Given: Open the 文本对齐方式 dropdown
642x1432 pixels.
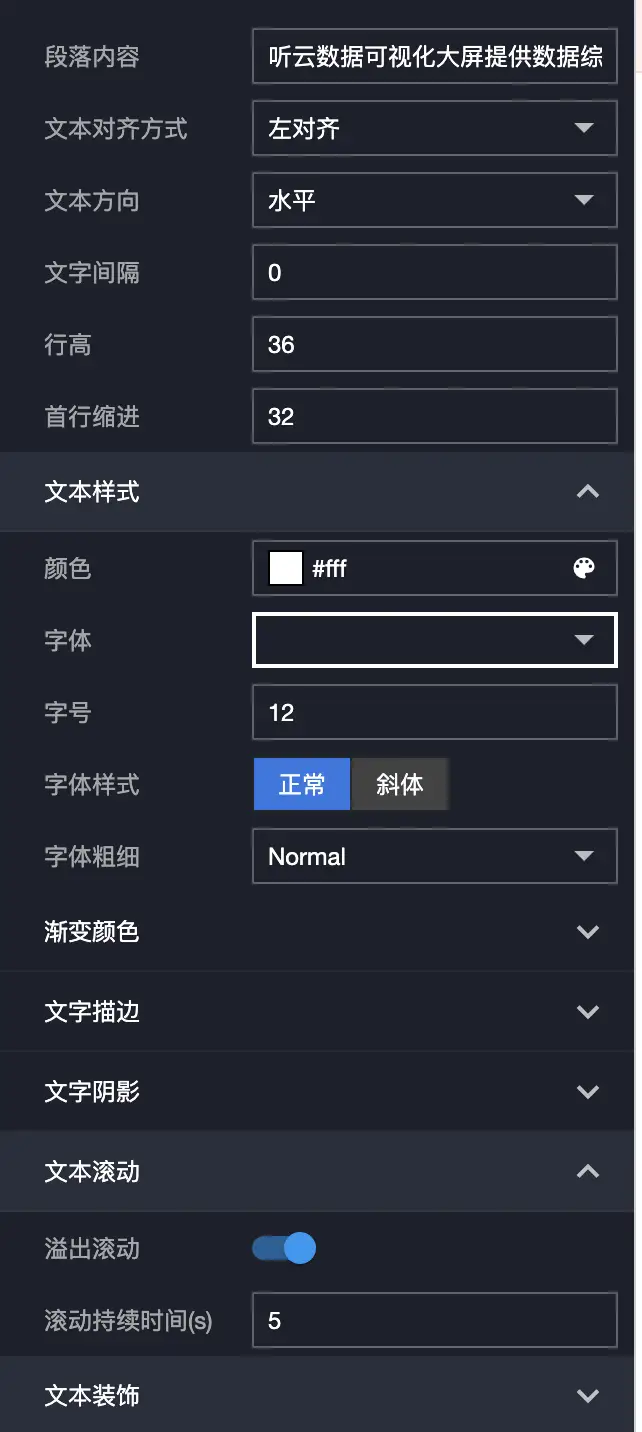Looking at the screenshot, I should click(434, 129).
